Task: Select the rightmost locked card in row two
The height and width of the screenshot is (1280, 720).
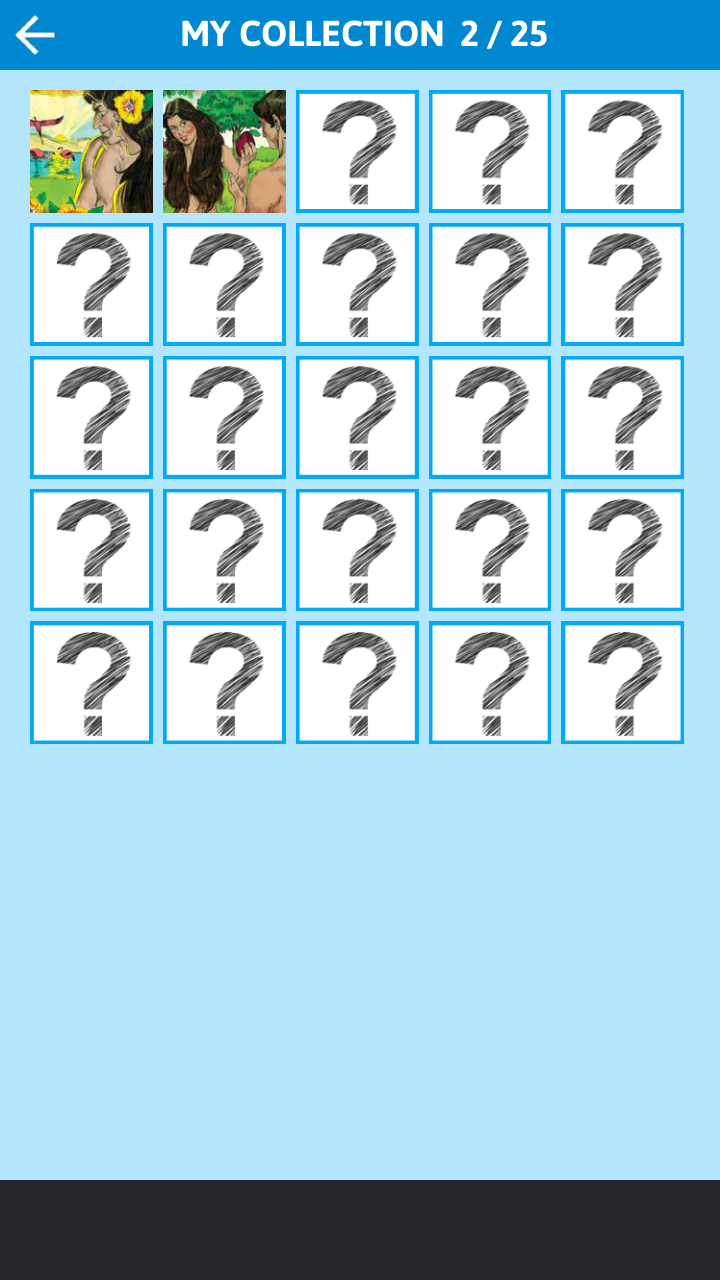Action: pos(622,284)
